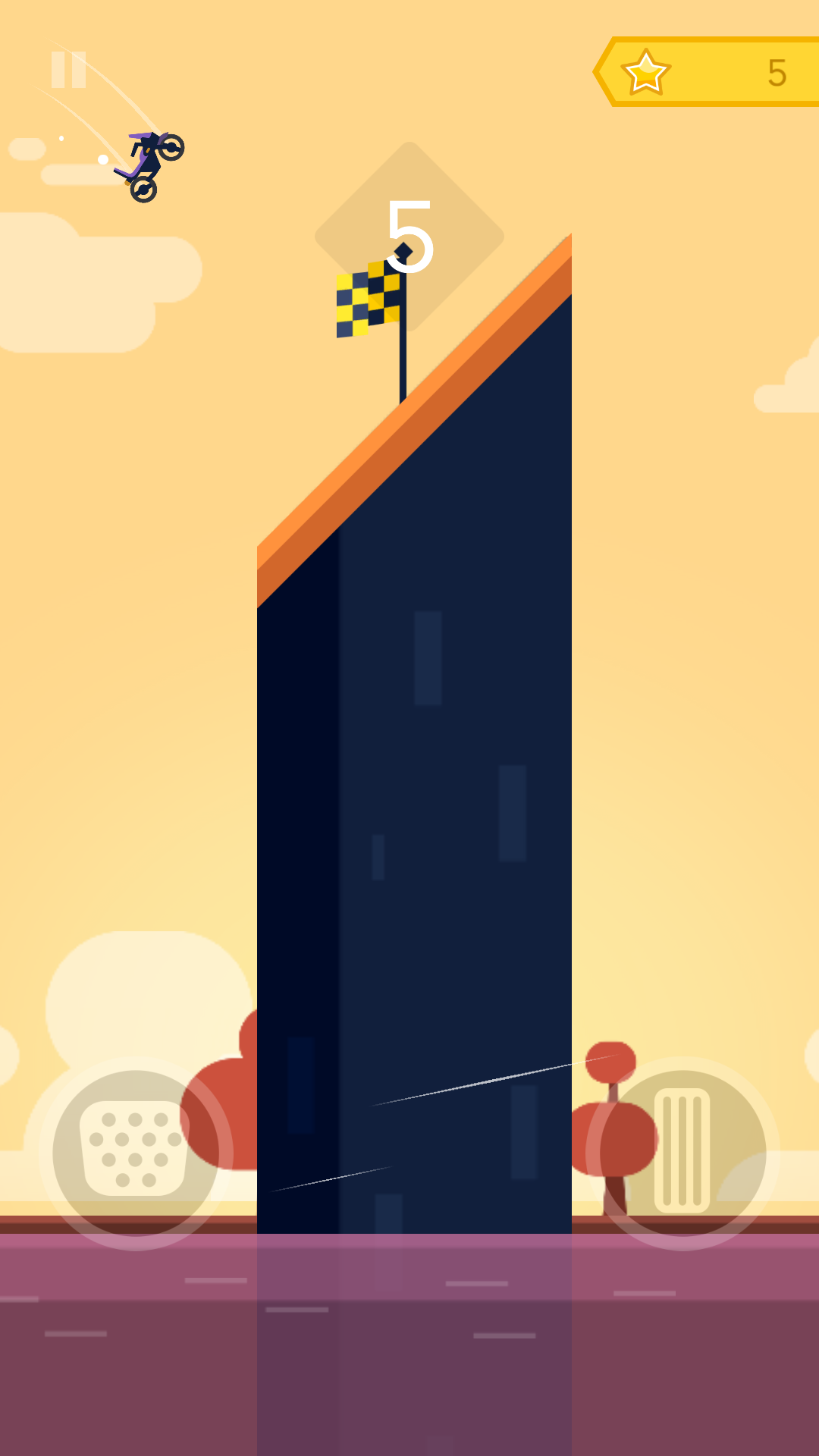This screenshot has height=1456, width=819.
Task: Hit the gas pedal button
Action: pos(682,1153)
